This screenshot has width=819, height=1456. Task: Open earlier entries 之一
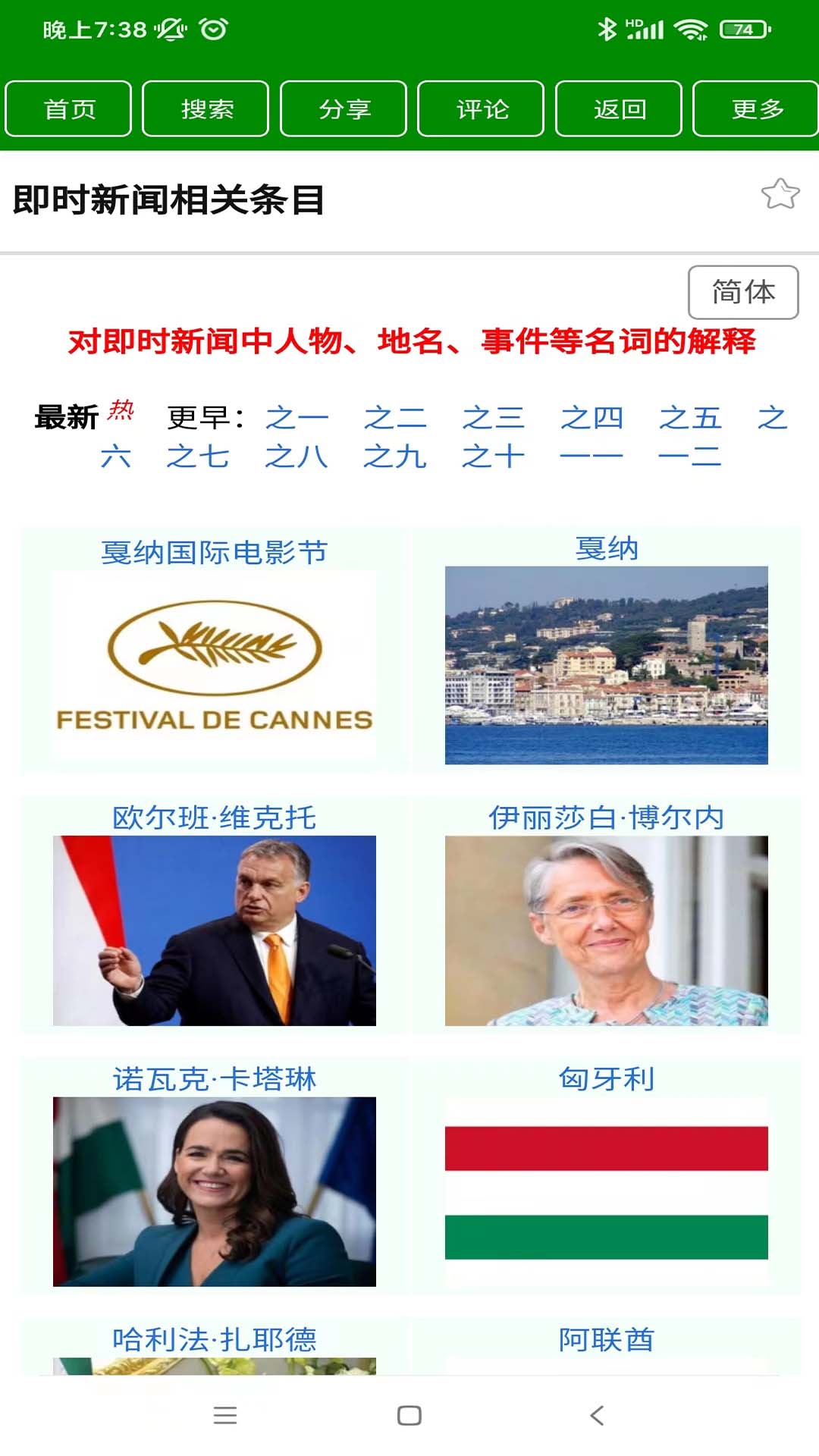pyautogui.click(x=297, y=418)
